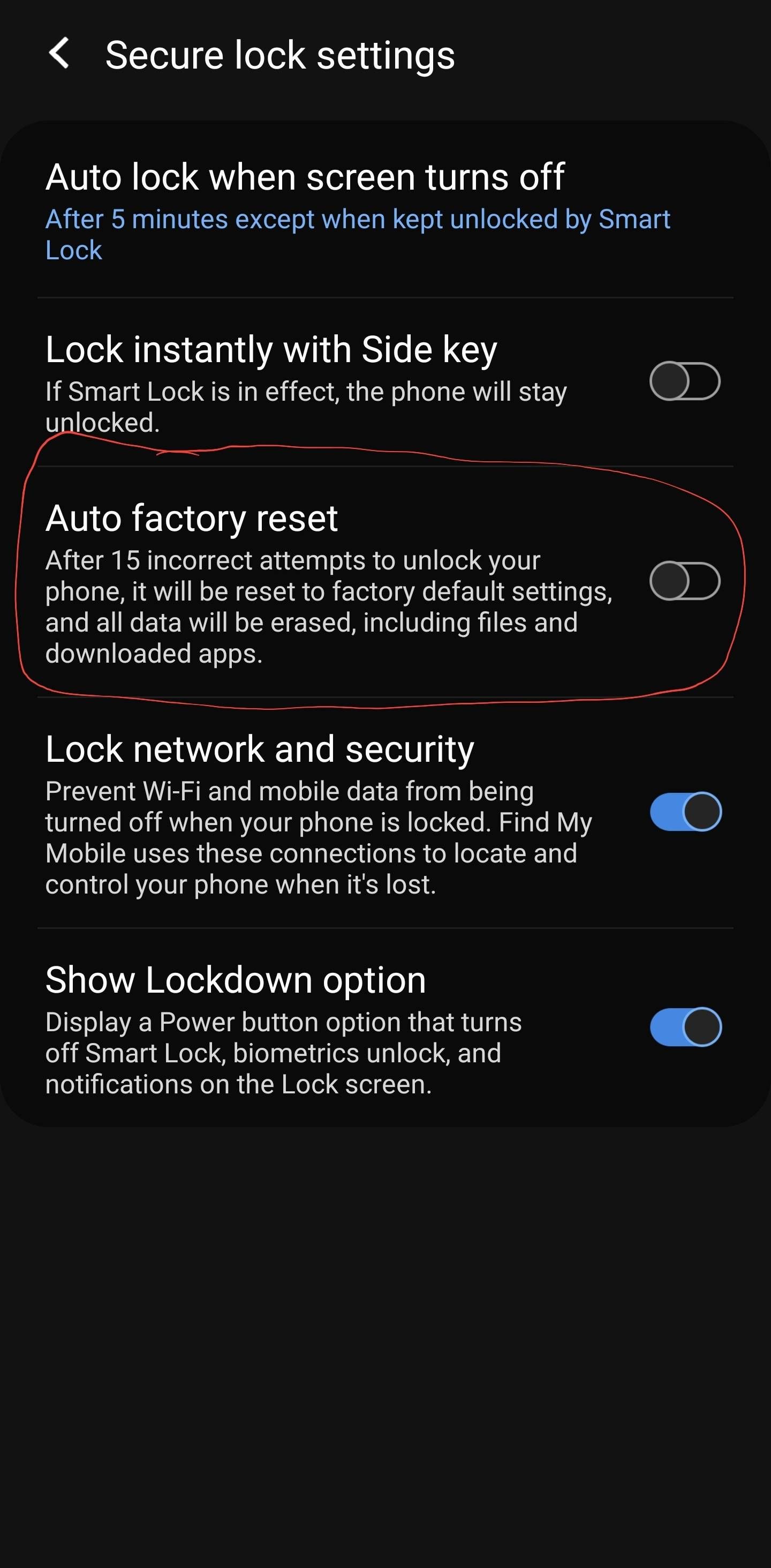This screenshot has height=1568, width=771.
Task: Turn off Show Lockdown option
Action: click(x=685, y=1027)
